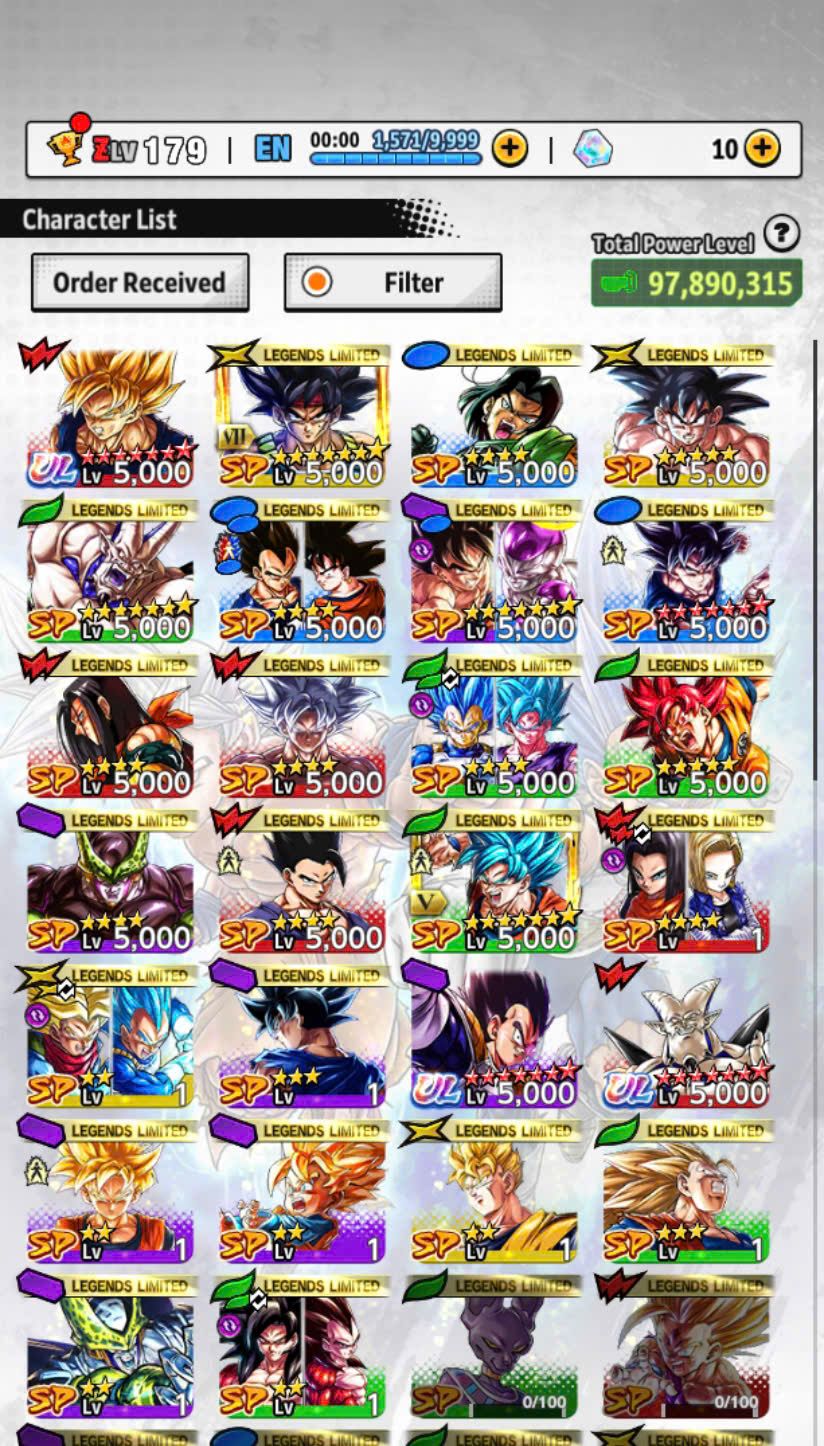Select the UL Super Saiyan Goku card
The image size is (824, 1446).
click(110, 415)
